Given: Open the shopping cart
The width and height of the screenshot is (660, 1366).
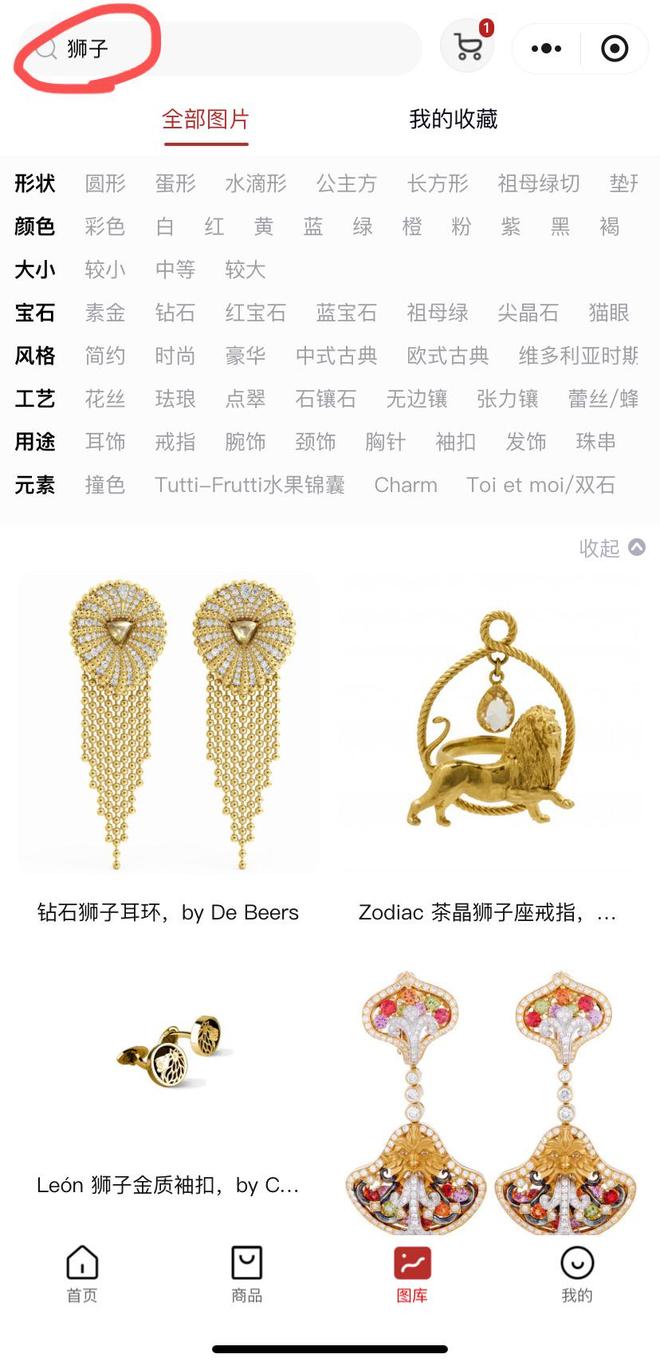Looking at the screenshot, I should (468, 48).
